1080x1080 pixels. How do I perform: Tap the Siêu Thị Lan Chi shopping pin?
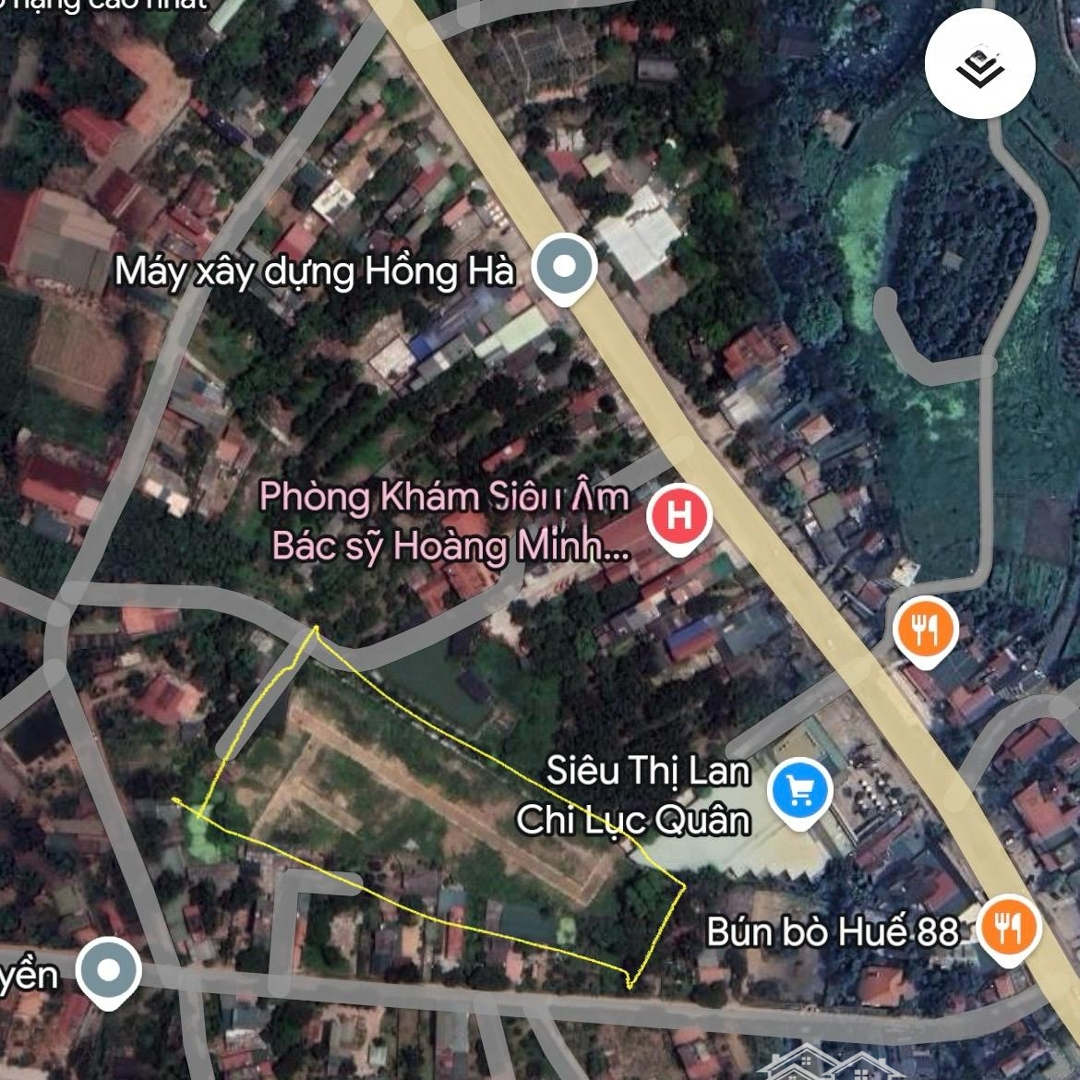point(800,793)
